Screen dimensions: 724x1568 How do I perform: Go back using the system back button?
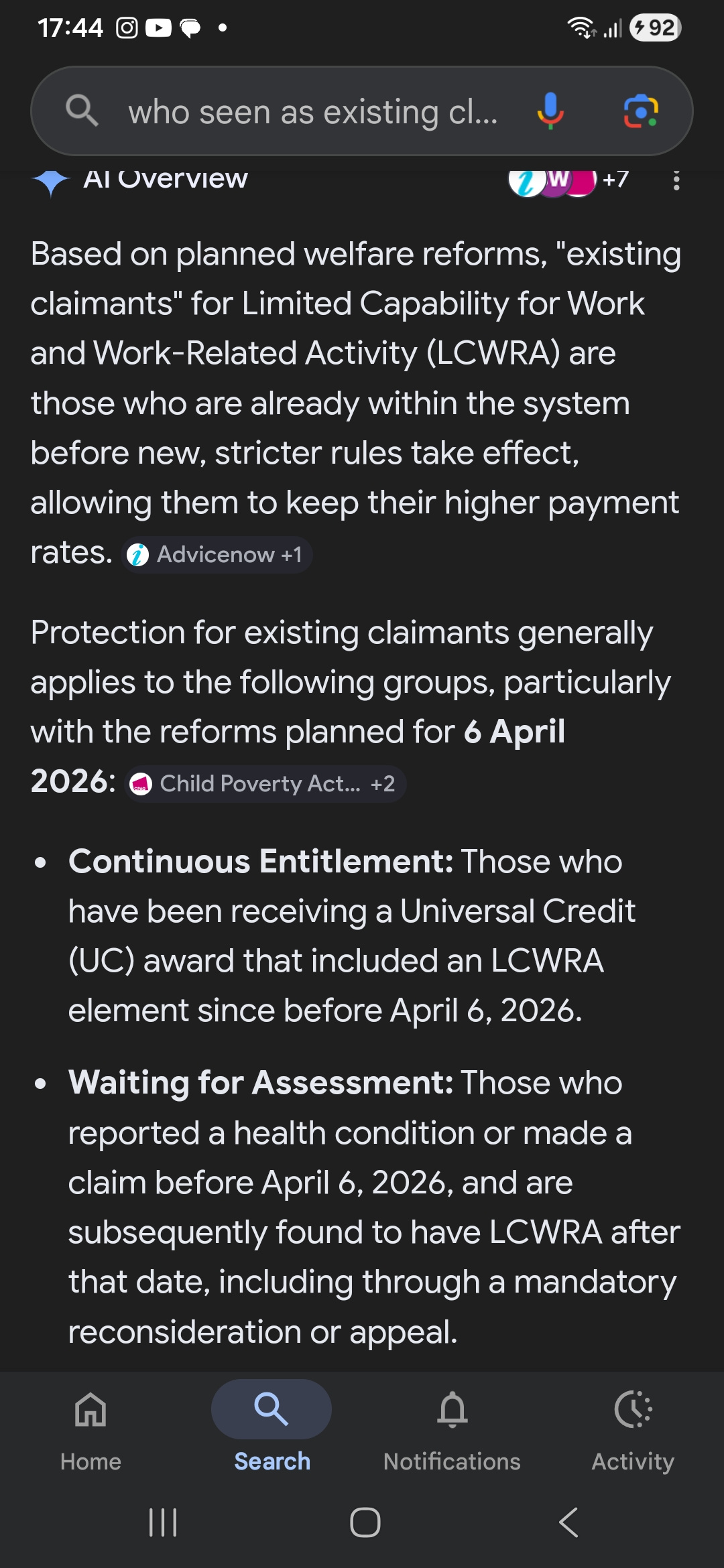568,1522
